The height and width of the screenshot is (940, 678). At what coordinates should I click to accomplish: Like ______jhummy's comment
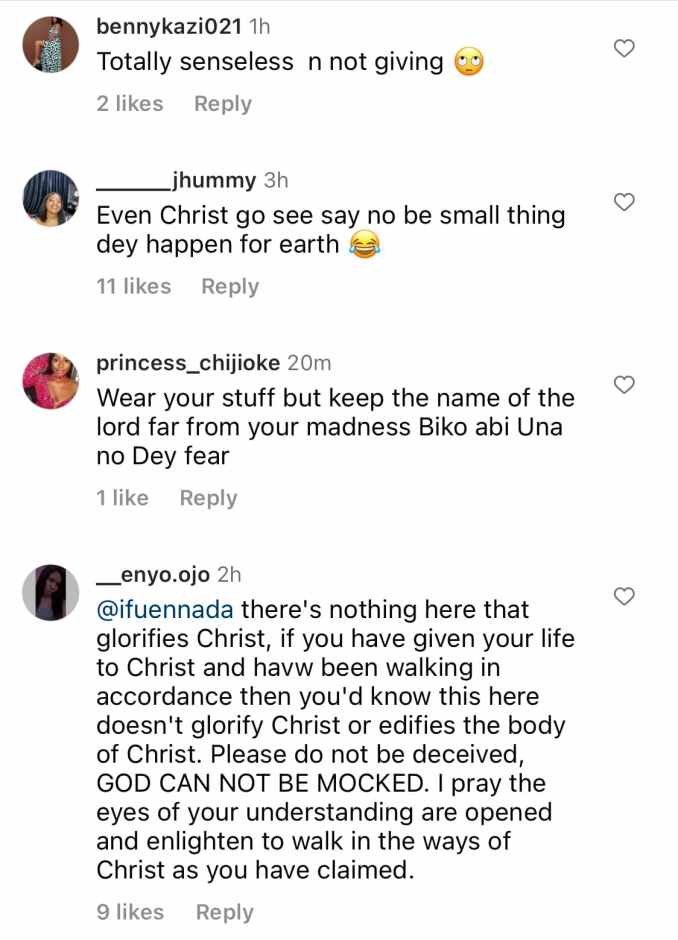[x=624, y=203]
